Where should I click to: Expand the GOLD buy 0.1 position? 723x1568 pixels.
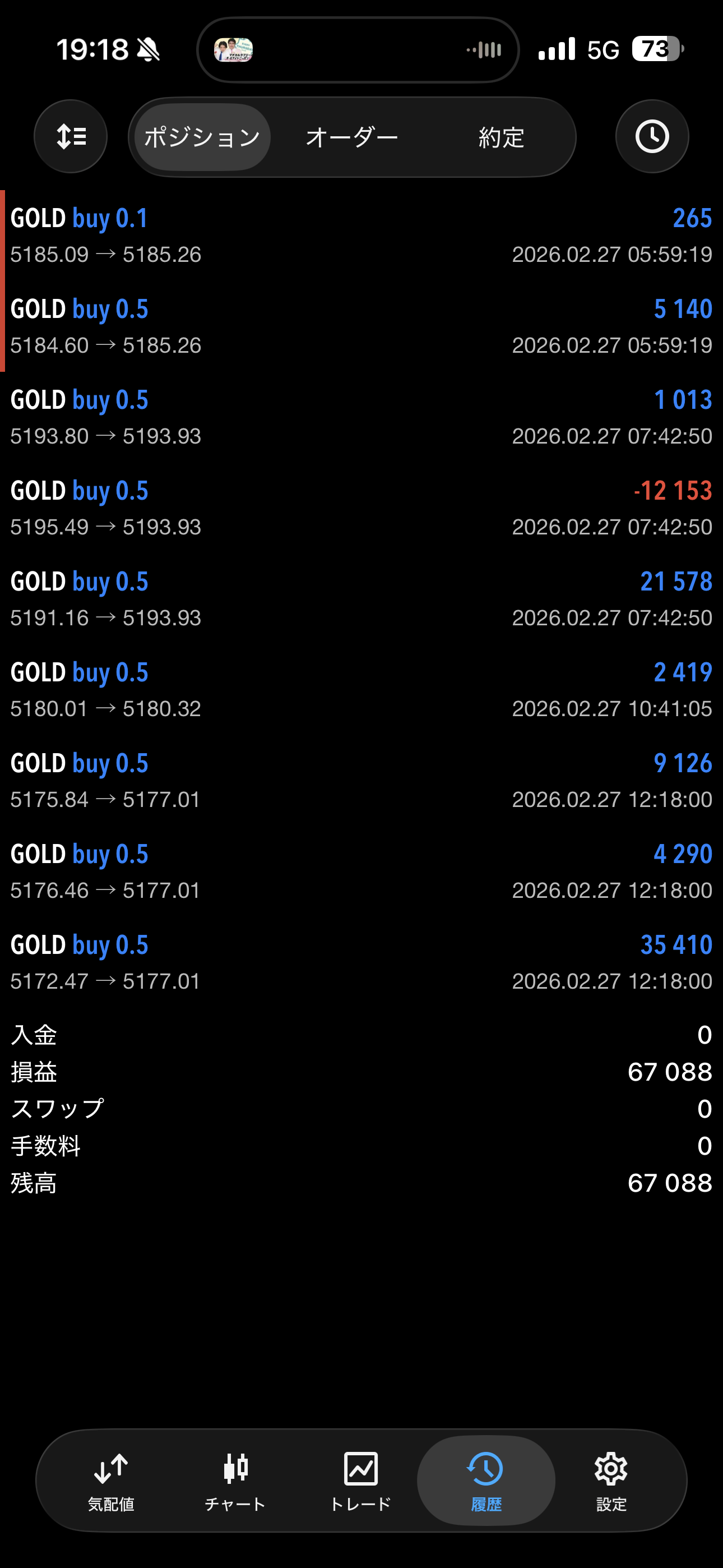coord(361,235)
